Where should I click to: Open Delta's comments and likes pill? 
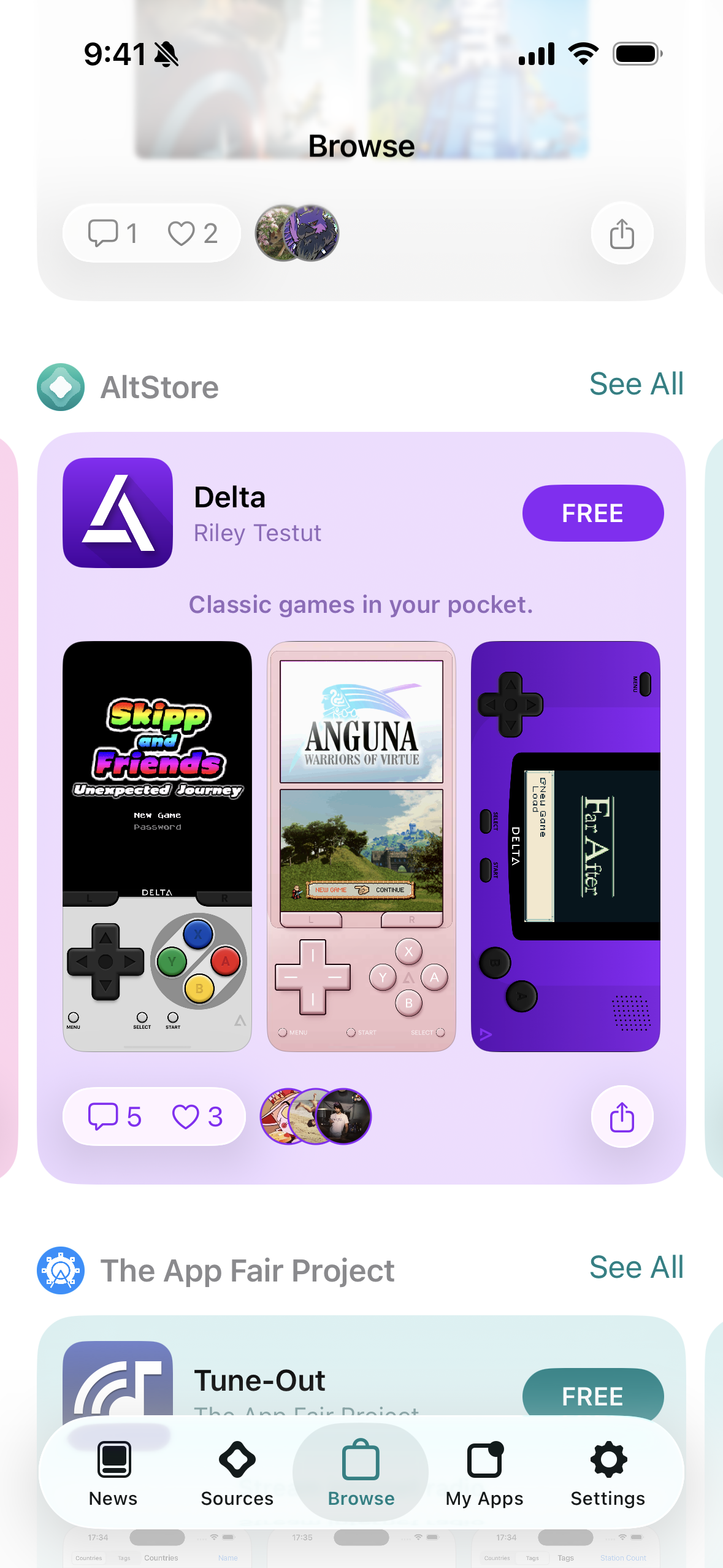pyautogui.click(x=155, y=1116)
